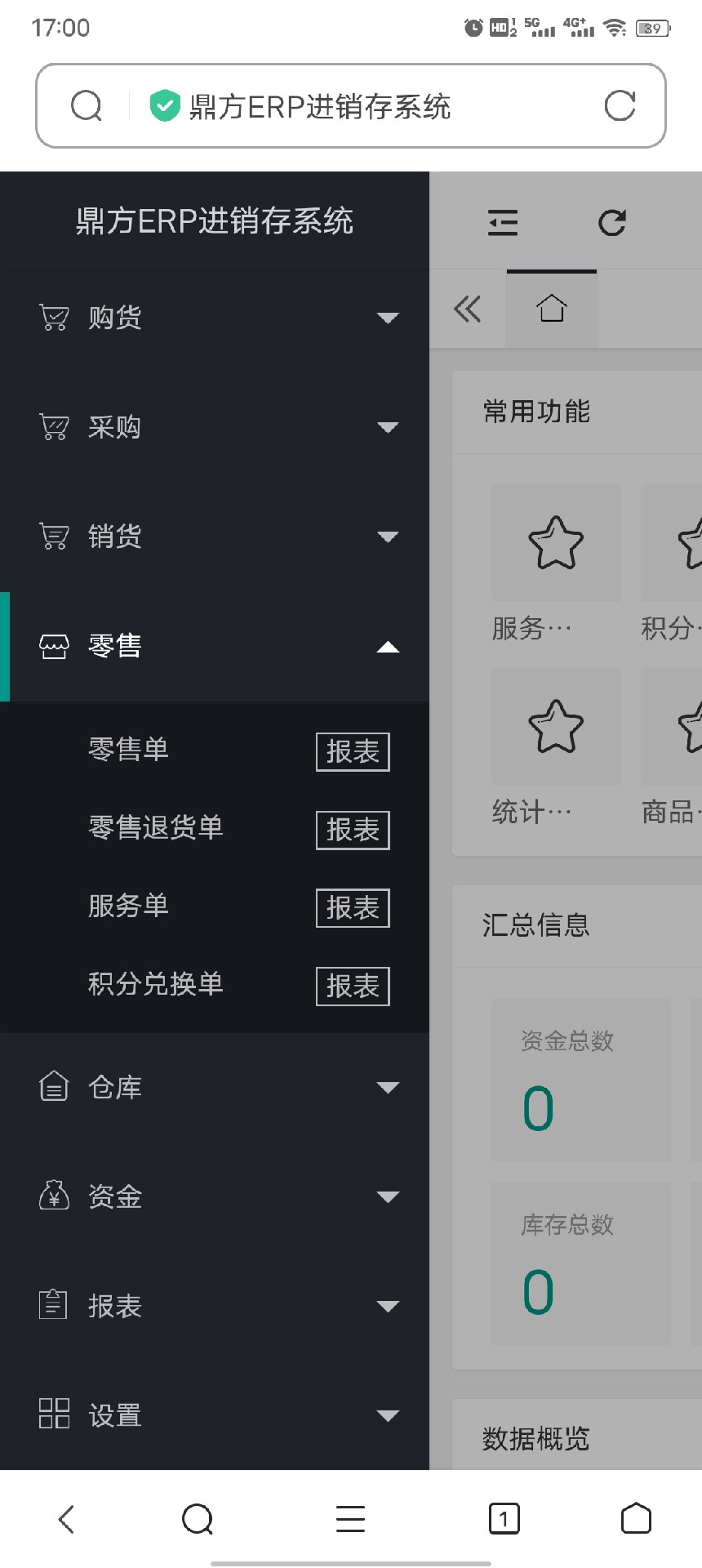This screenshot has width=702, height=1568.
Task: Expand the 资金 menu section
Action: pyautogui.click(x=214, y=1196)
